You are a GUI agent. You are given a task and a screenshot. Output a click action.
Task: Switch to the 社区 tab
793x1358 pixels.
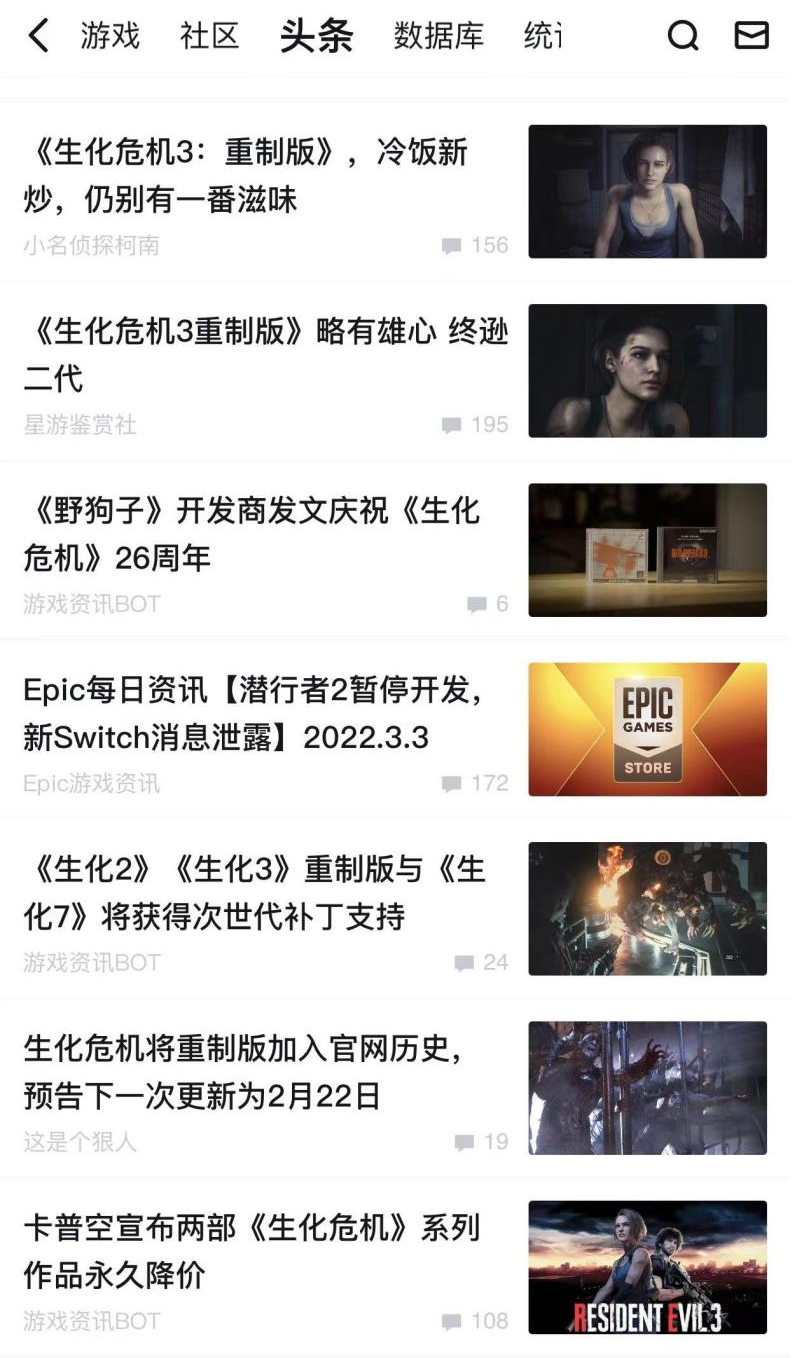209,37
